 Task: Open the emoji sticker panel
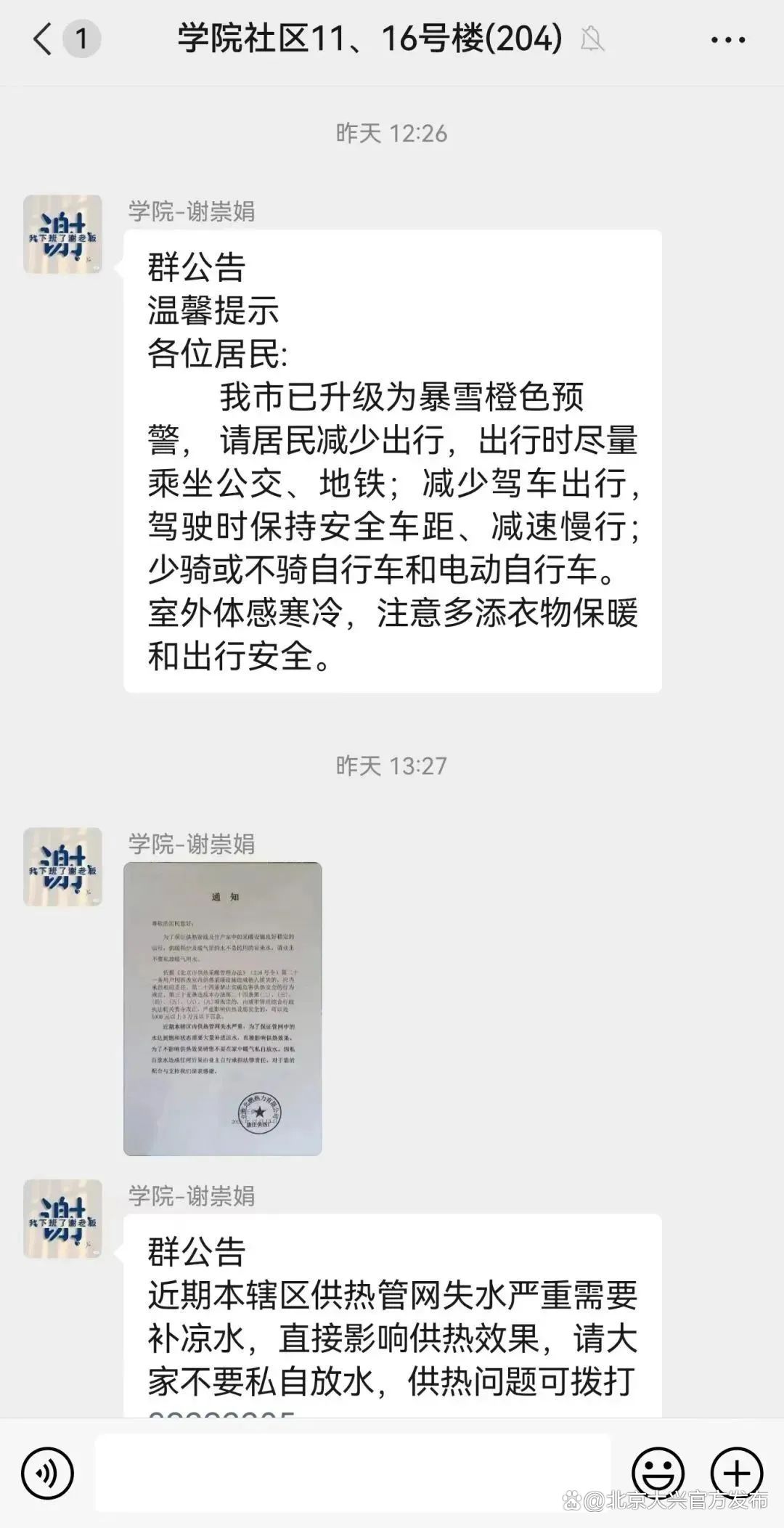click(658, 1473)
